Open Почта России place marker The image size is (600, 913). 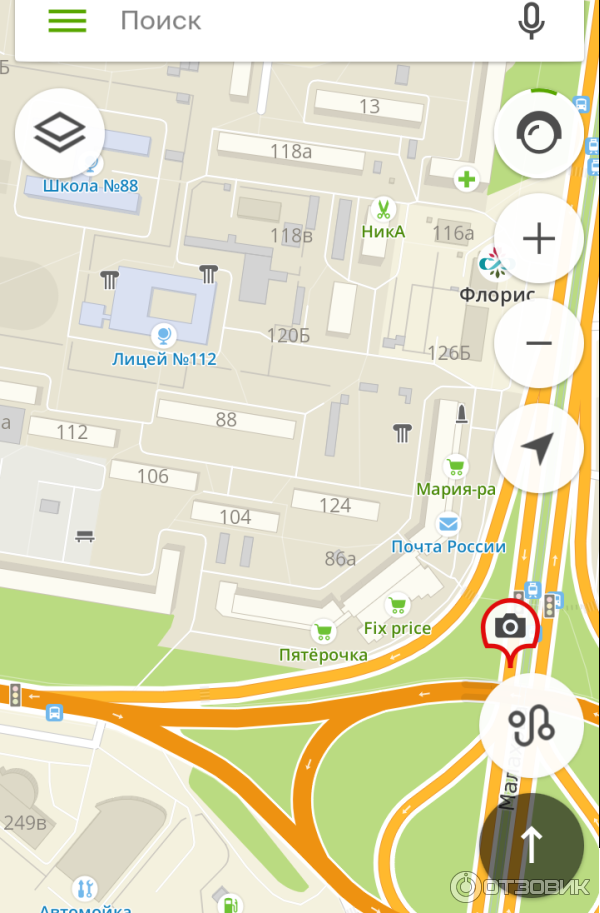(448, 524)
